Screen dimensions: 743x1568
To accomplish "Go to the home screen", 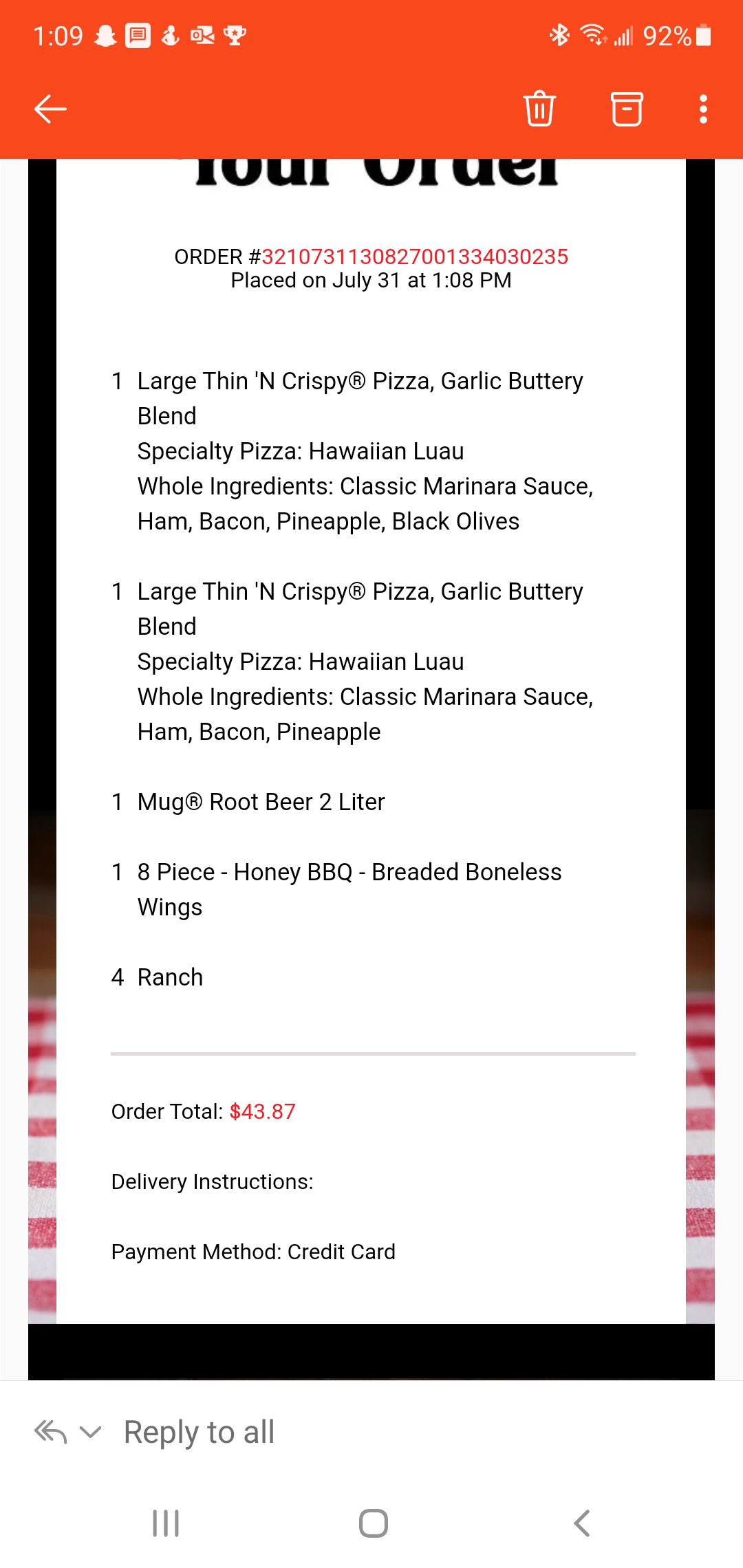I will click(x=373, y=1523).
